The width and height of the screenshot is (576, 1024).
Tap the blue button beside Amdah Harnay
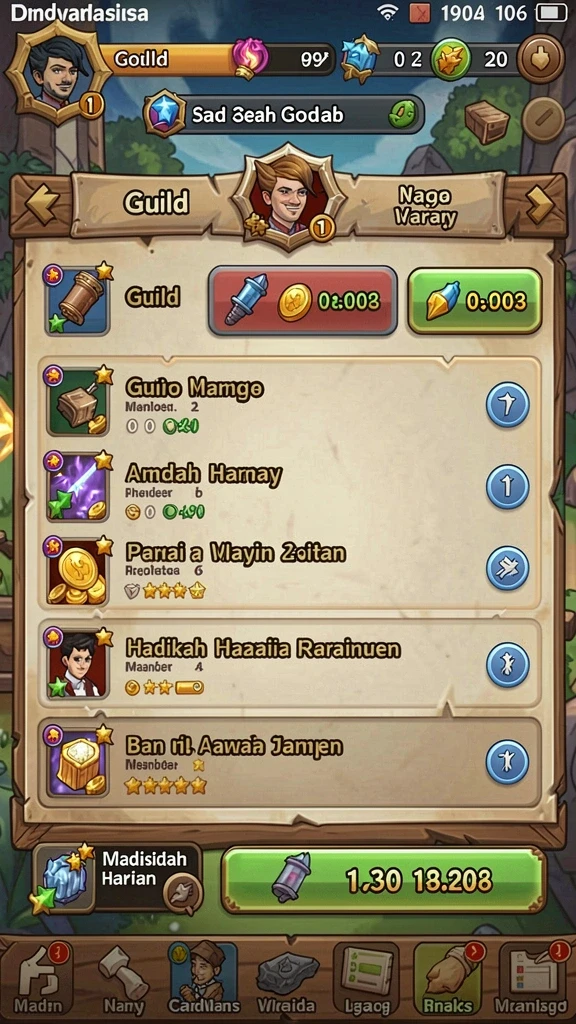[507, 487]
